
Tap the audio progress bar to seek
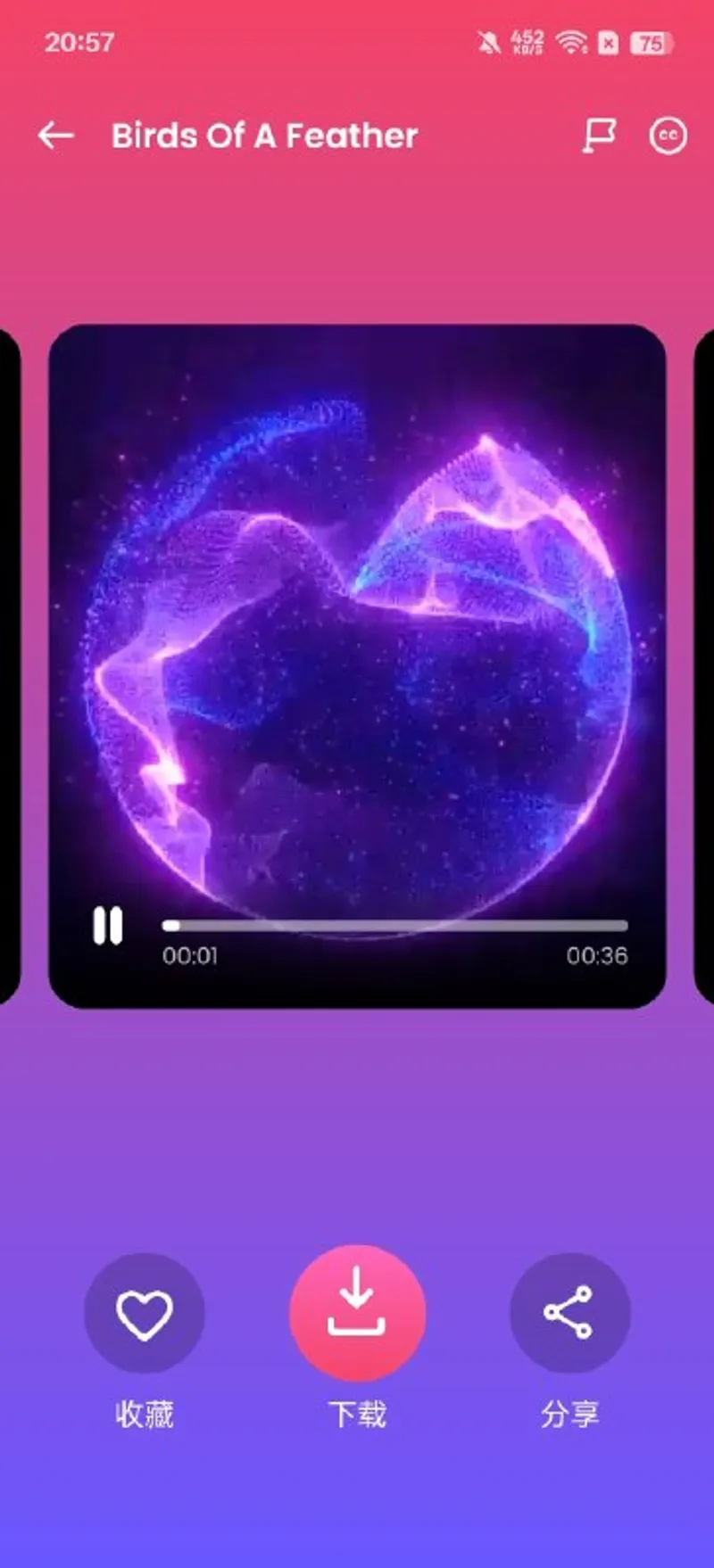pyautogui.click(x=394, y=926)
